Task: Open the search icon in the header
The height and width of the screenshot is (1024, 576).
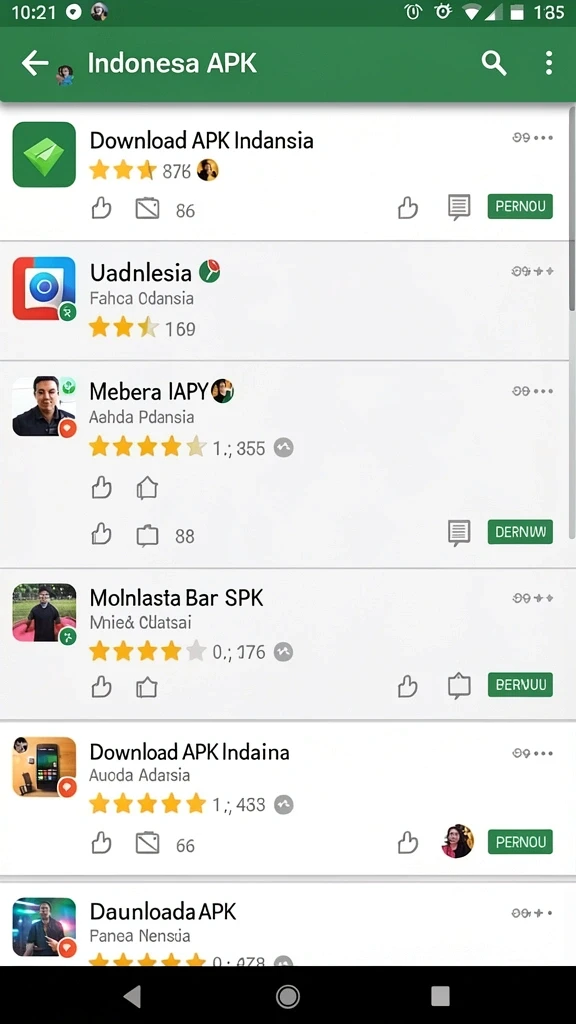Action: click(494, 63)
